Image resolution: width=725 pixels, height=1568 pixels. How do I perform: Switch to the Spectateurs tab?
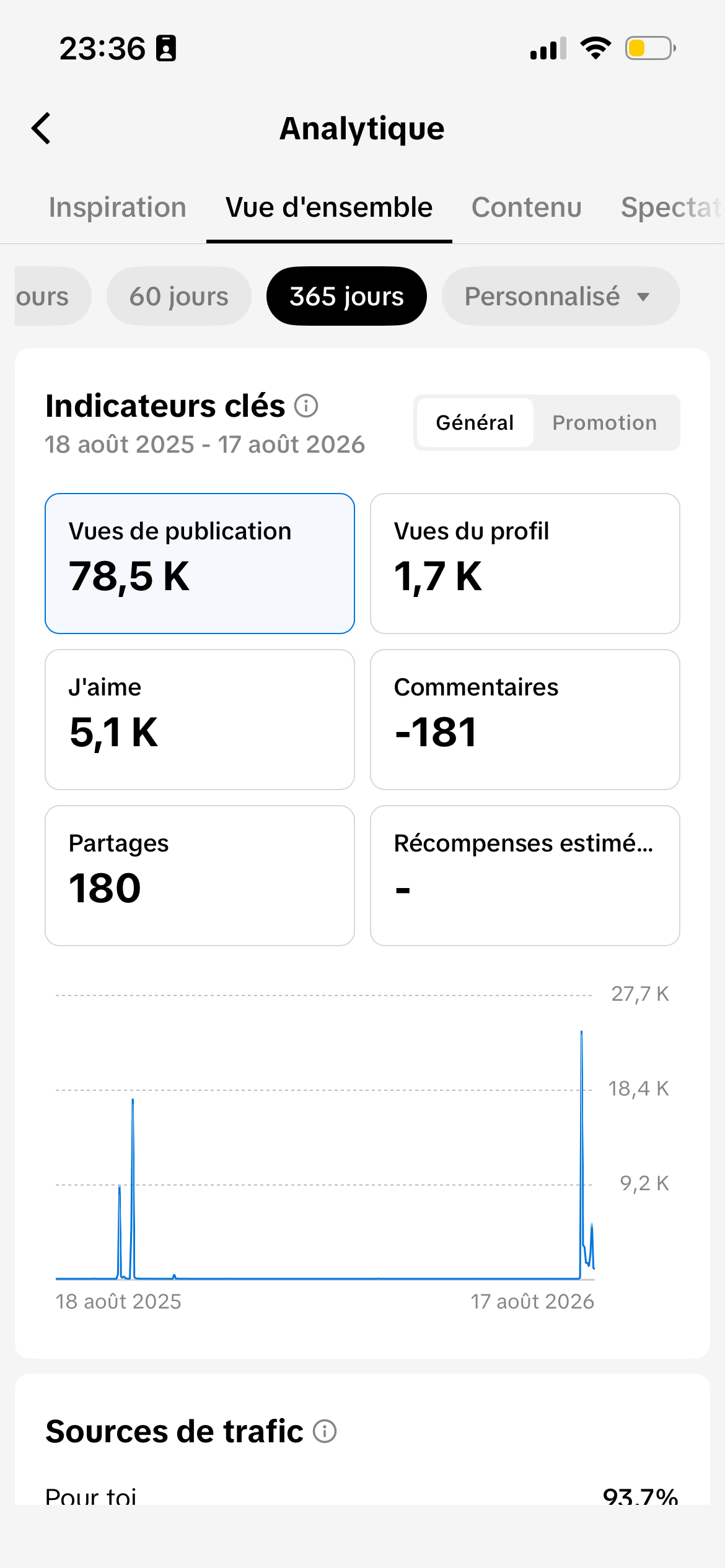click(672, 207)
